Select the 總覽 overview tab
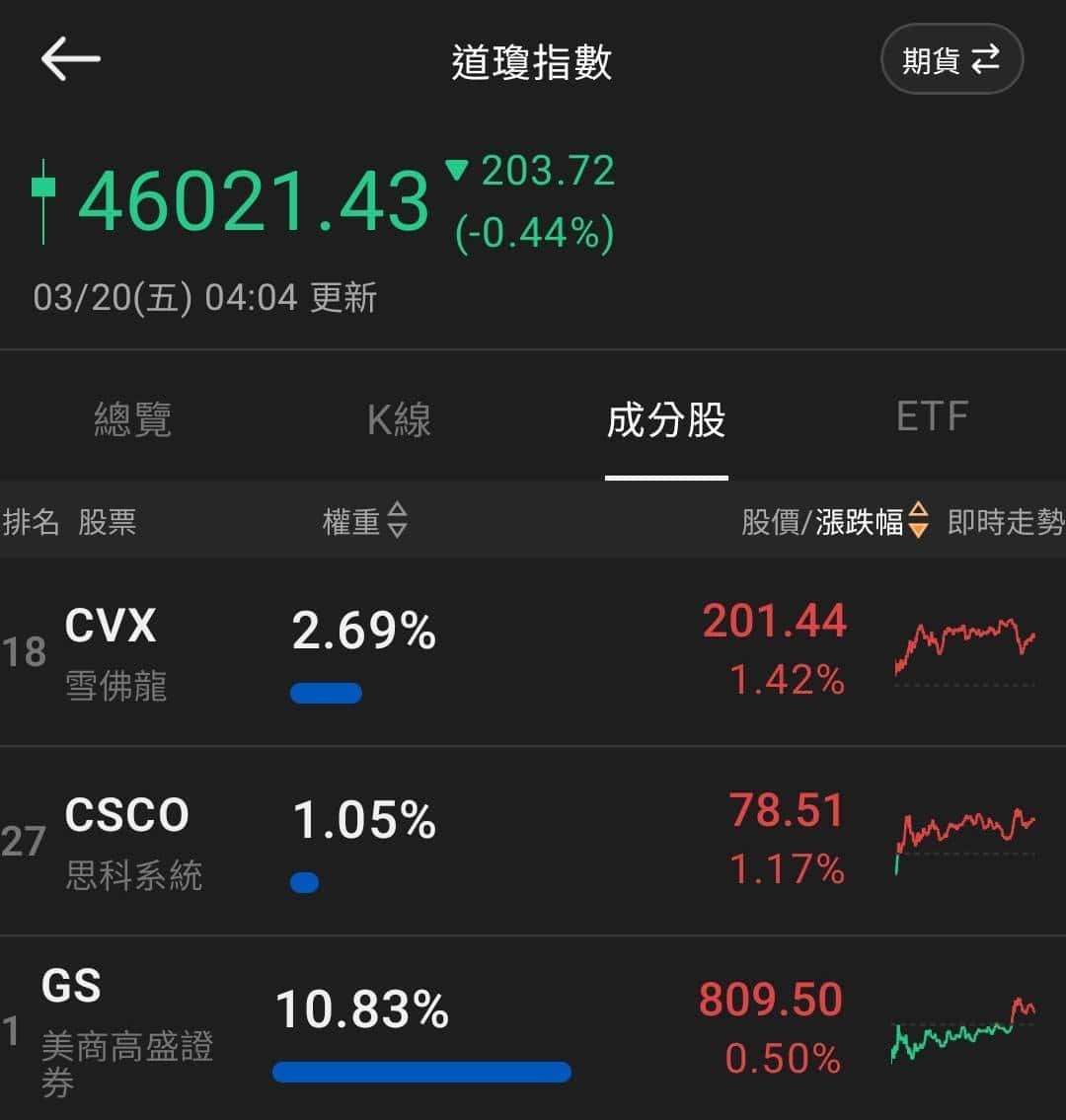Image resolution: width=1066 pixels, height=1120 pixels. tap(133, 419)
